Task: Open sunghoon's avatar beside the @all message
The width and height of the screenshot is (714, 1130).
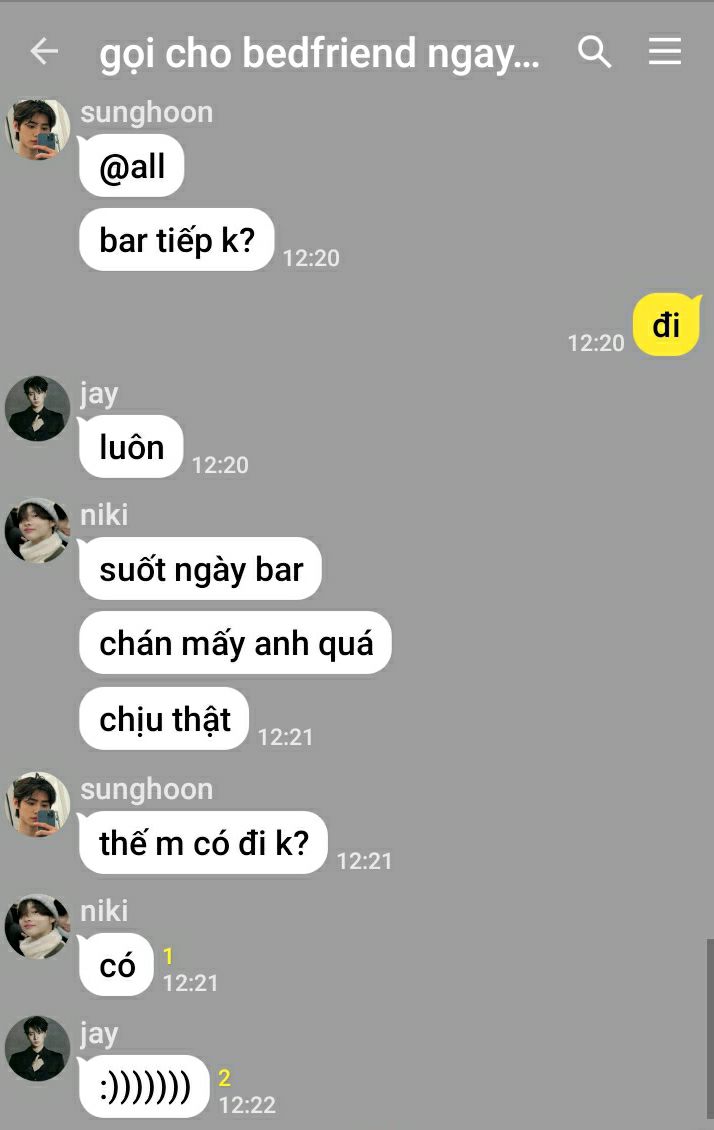Action: 37,130
